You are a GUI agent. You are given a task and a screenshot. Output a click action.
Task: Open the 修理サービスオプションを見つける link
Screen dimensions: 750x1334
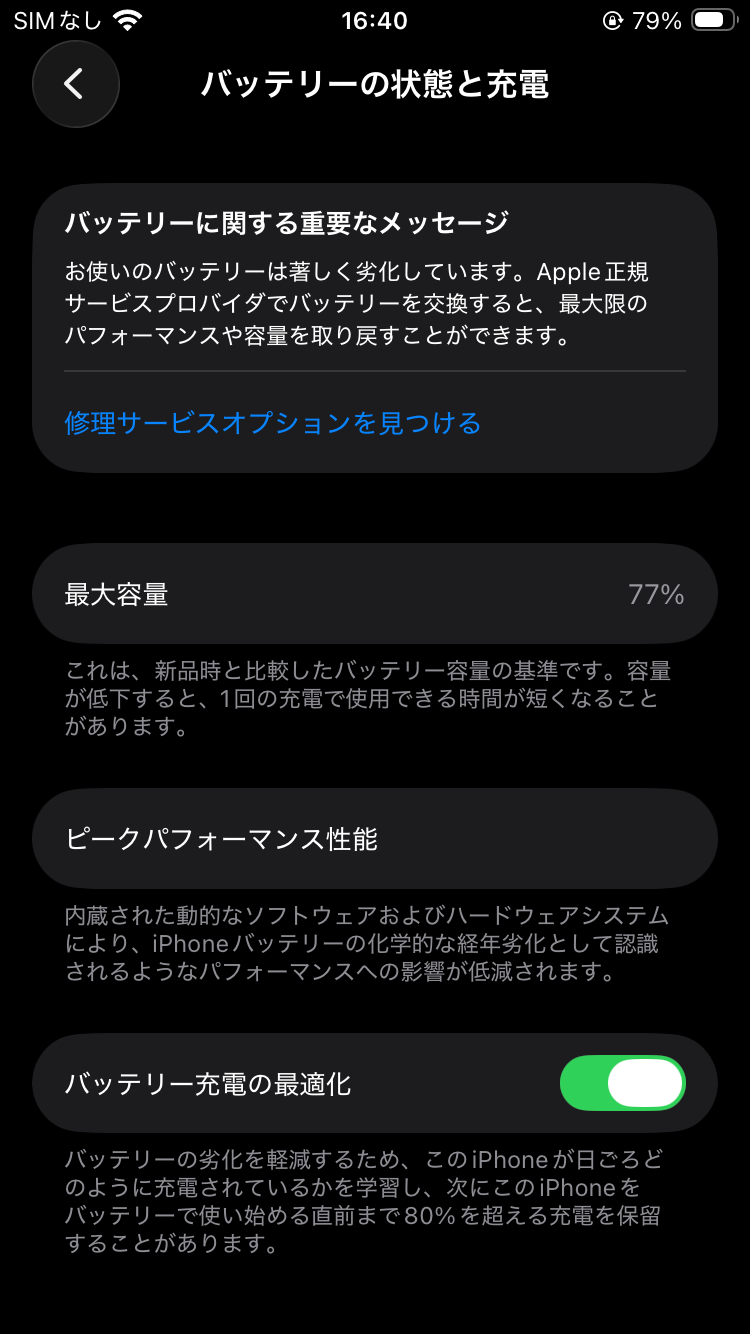(273, 423)
